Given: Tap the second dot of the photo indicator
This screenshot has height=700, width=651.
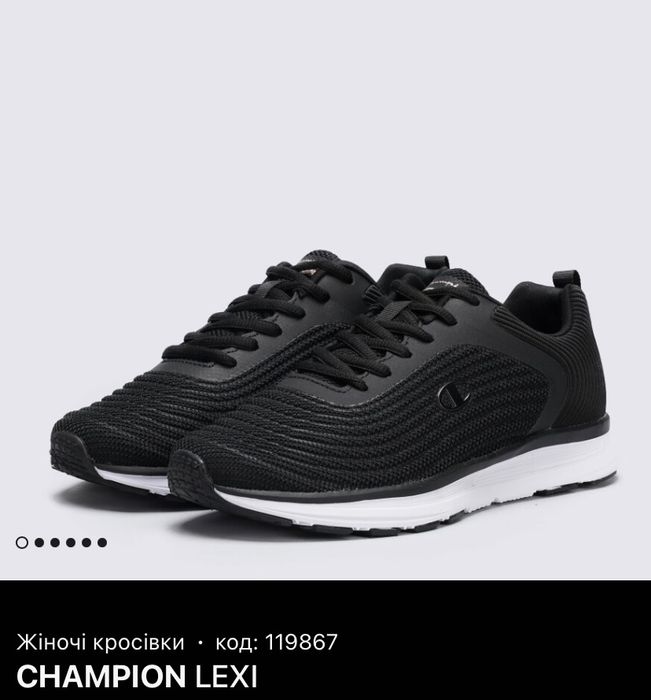Looking at the screenshot, I should pyautogui.click(x=38, y=543).
